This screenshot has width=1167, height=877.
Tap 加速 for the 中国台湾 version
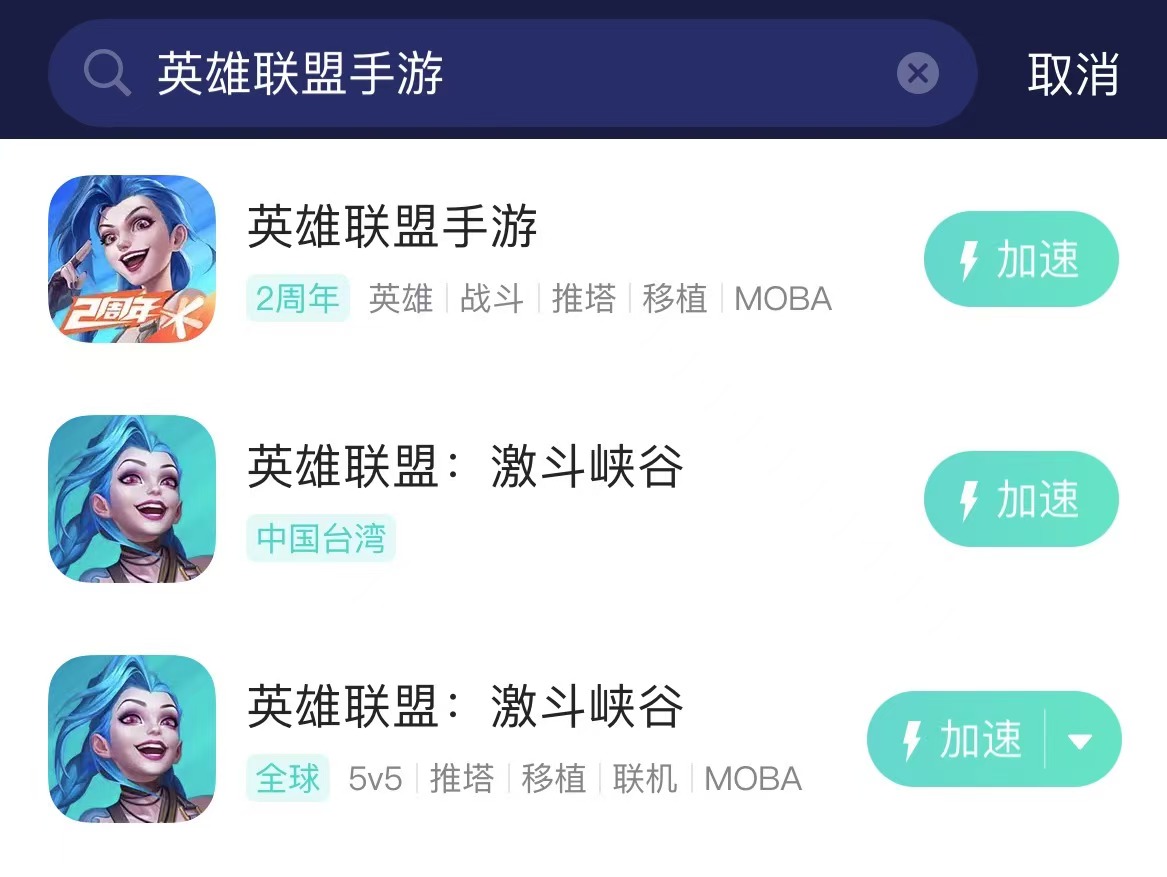point(1021,499)
